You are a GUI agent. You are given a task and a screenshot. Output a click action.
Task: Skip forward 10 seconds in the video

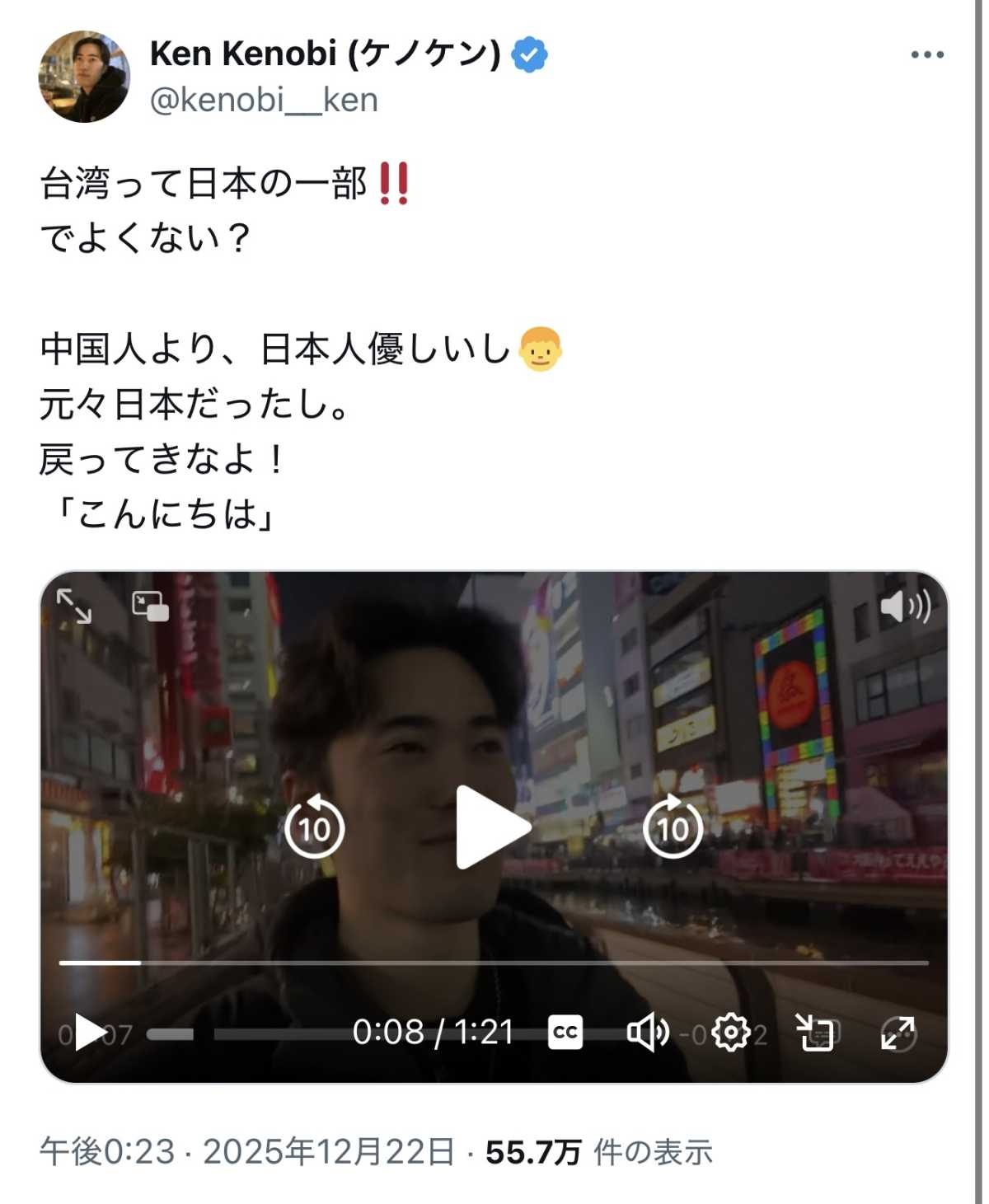(x=673, y=827)
